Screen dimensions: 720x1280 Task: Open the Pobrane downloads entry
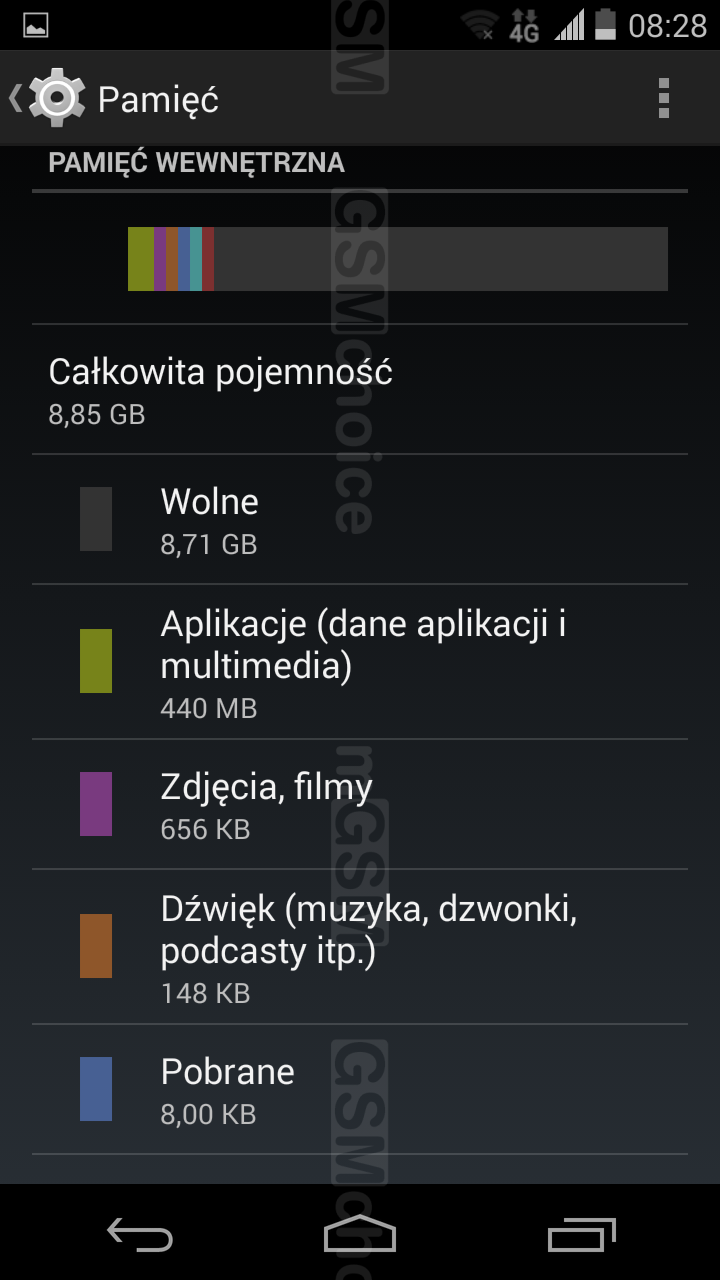coord(360,1089)
